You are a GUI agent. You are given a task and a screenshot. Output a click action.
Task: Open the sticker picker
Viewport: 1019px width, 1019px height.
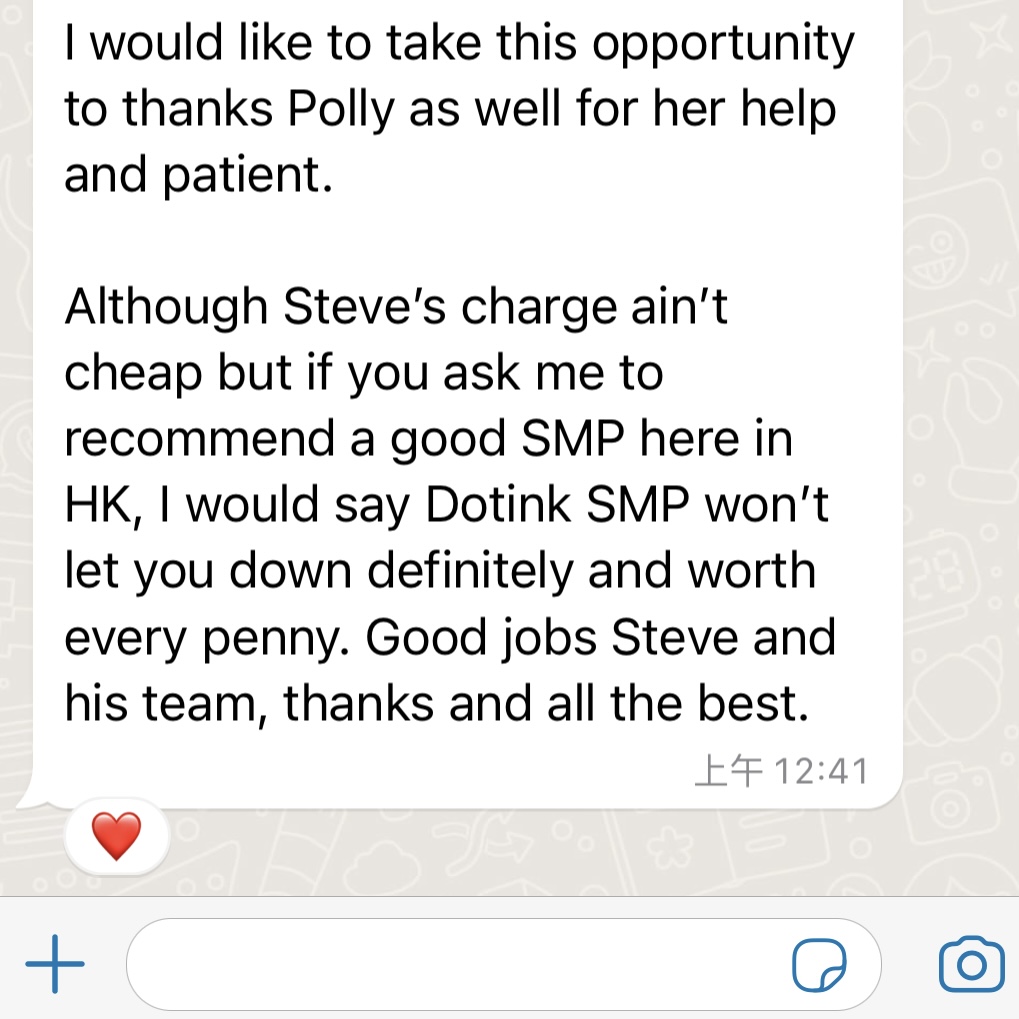pyautogui.click(x=819, y=965)
